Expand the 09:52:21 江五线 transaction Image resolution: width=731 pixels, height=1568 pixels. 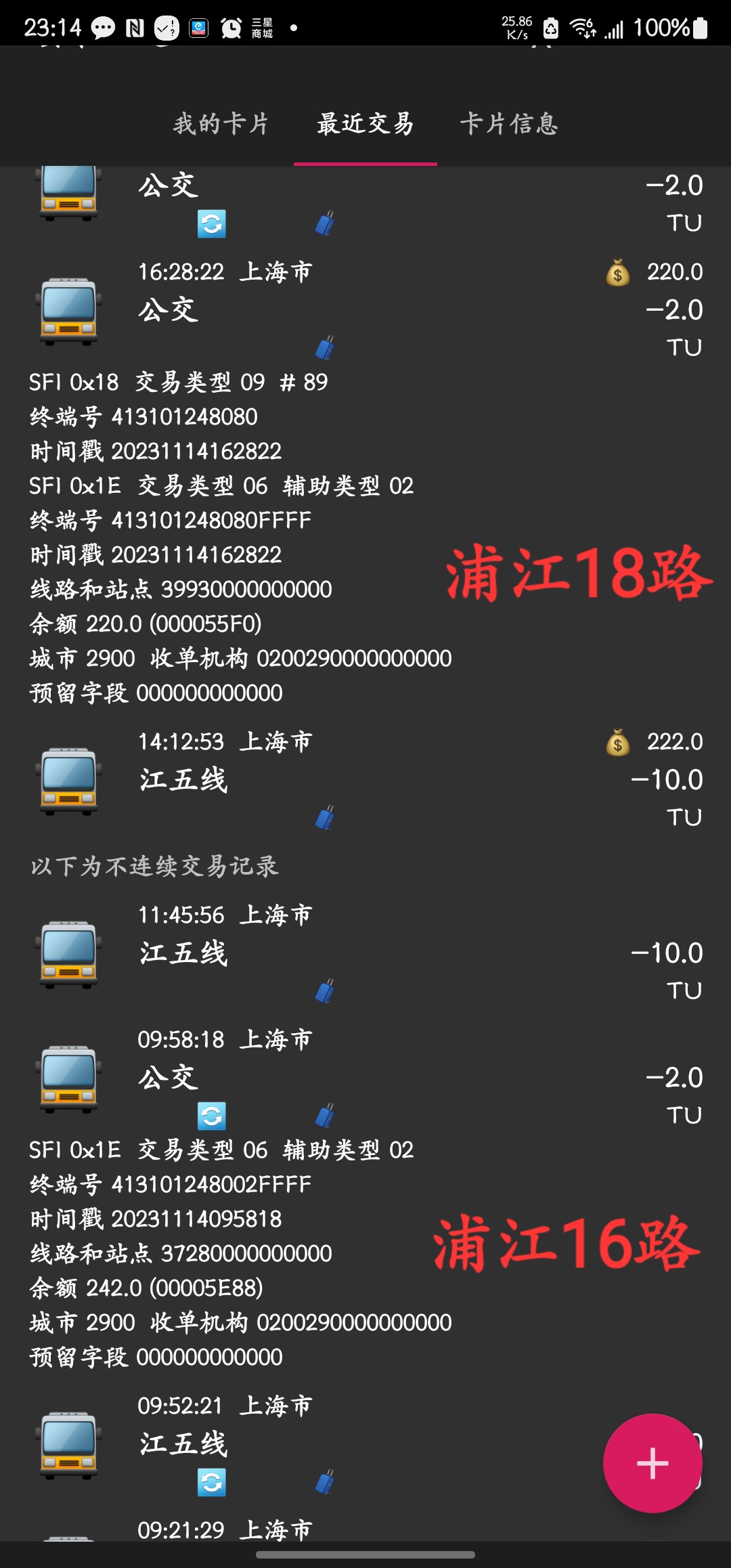point(365,1442)
